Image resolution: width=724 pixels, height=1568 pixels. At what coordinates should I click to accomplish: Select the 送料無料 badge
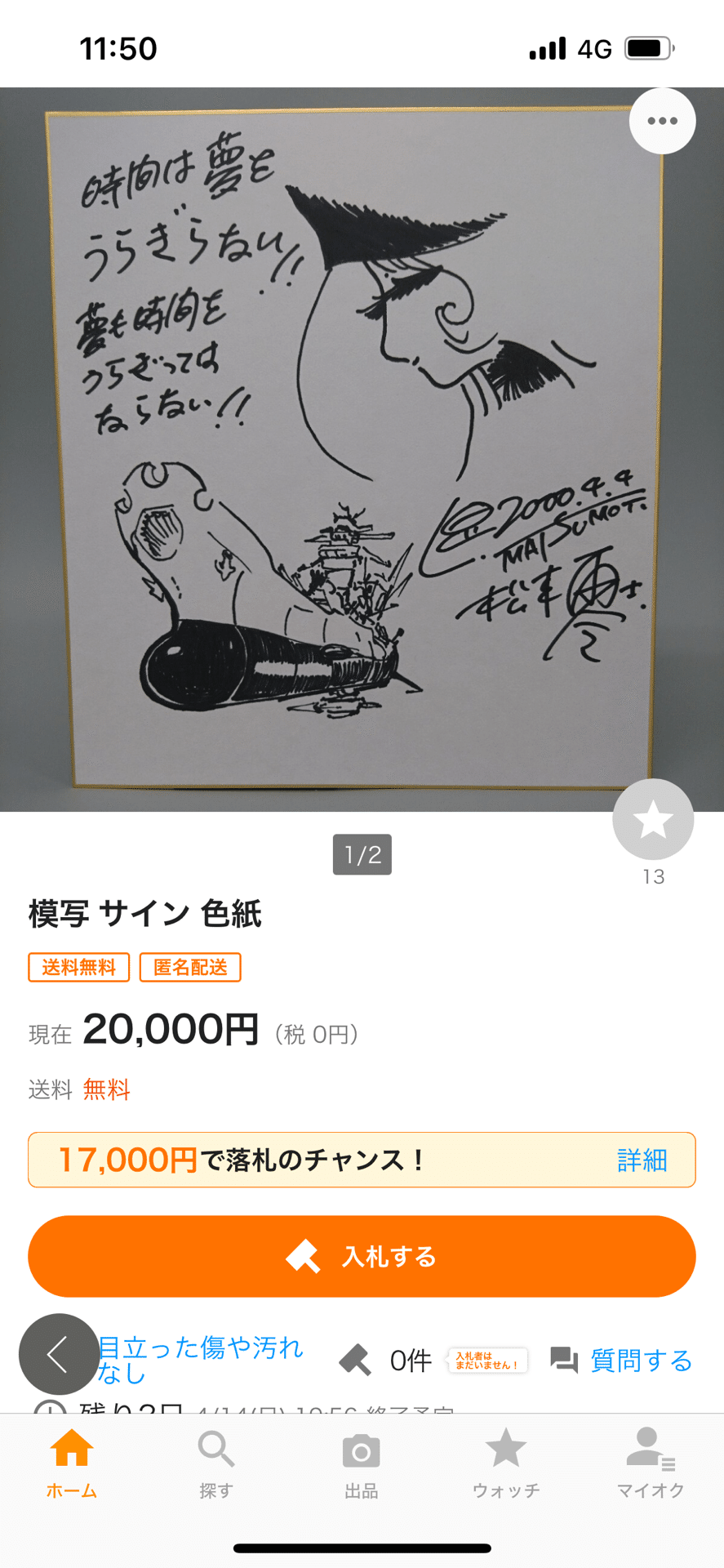tap(78, 967)
